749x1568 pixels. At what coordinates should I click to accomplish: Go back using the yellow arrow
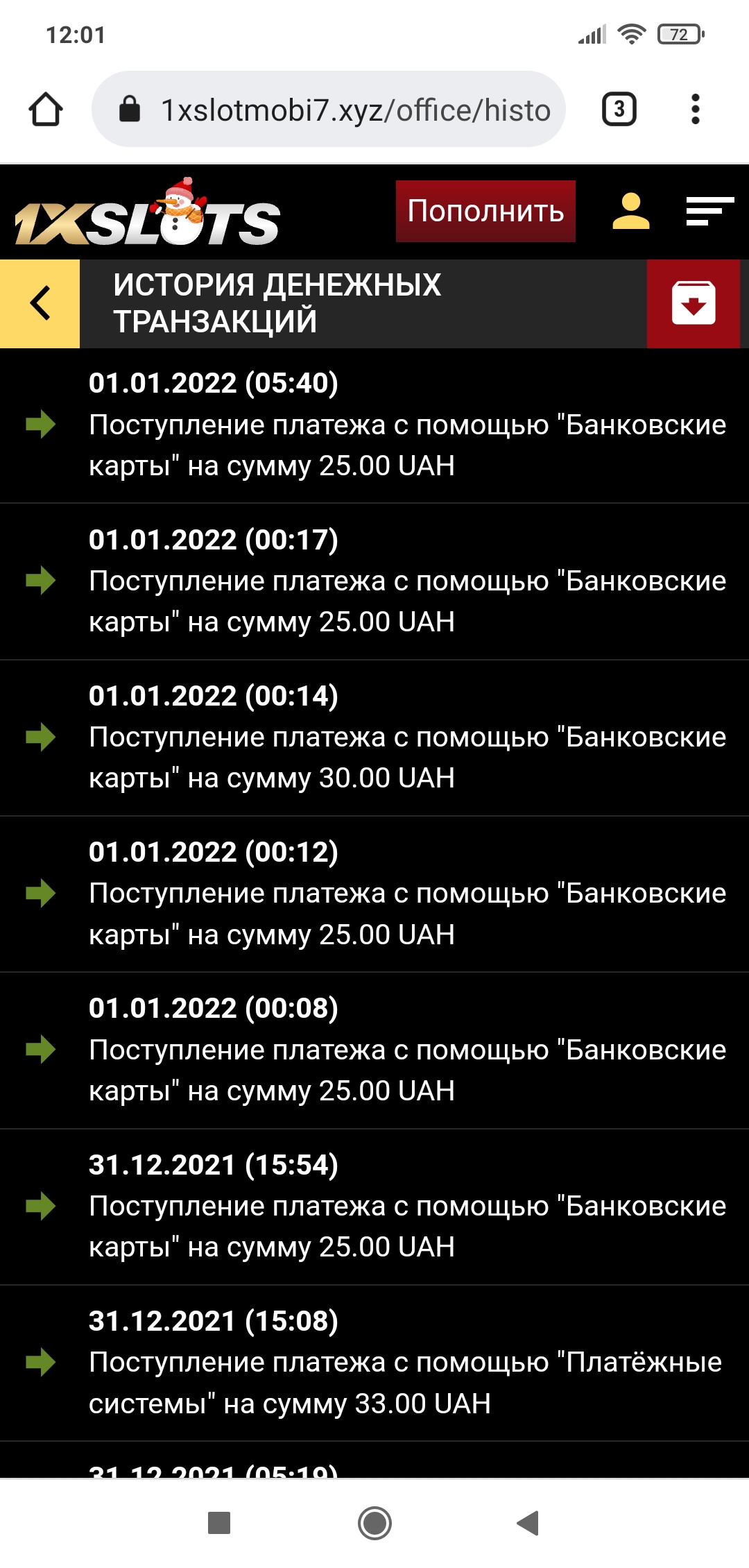coord(40,303)
